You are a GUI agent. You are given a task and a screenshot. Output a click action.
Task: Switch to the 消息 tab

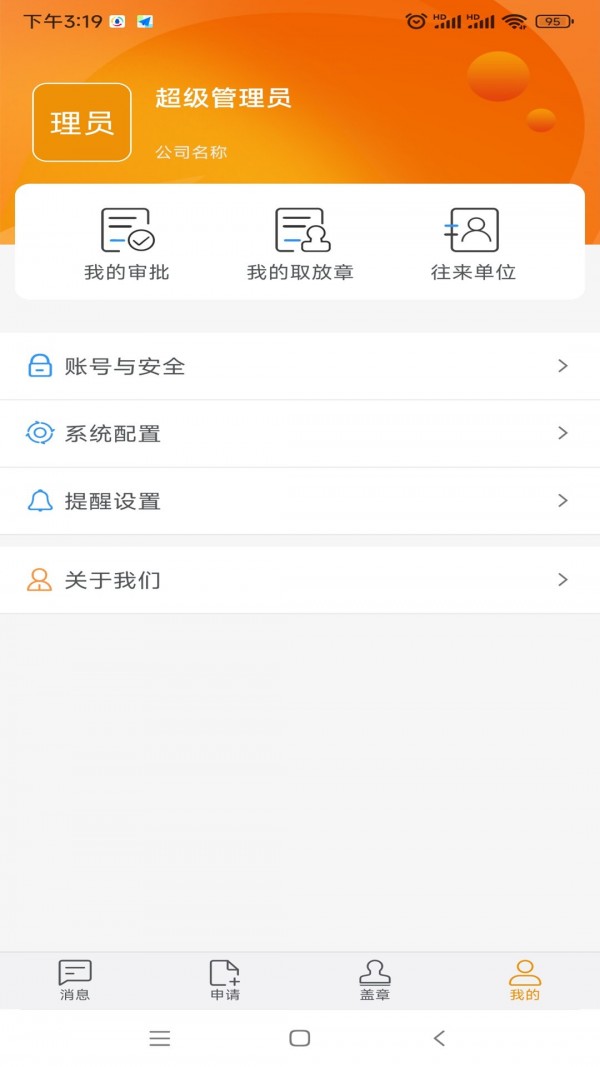coord(75,980)
